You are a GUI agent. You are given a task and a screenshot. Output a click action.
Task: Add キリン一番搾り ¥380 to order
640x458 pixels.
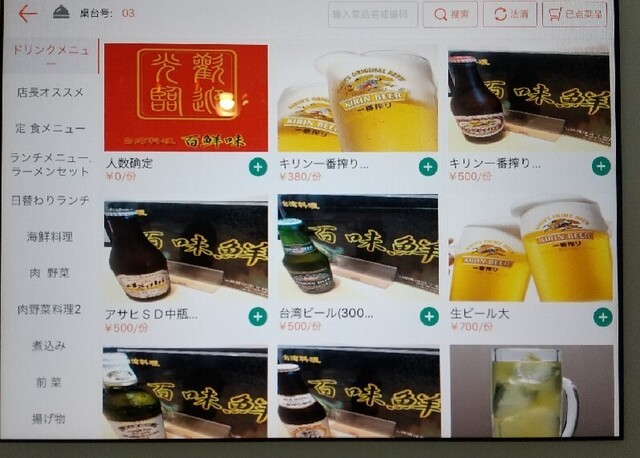click(428, 167)
